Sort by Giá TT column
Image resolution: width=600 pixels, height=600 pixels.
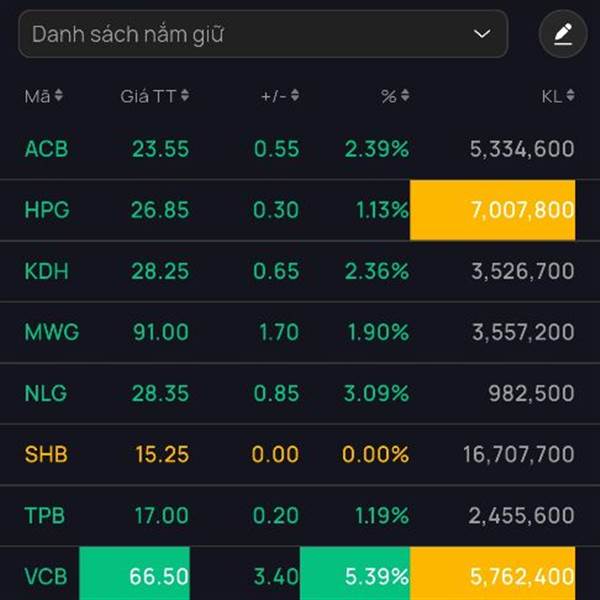point(155,96)
